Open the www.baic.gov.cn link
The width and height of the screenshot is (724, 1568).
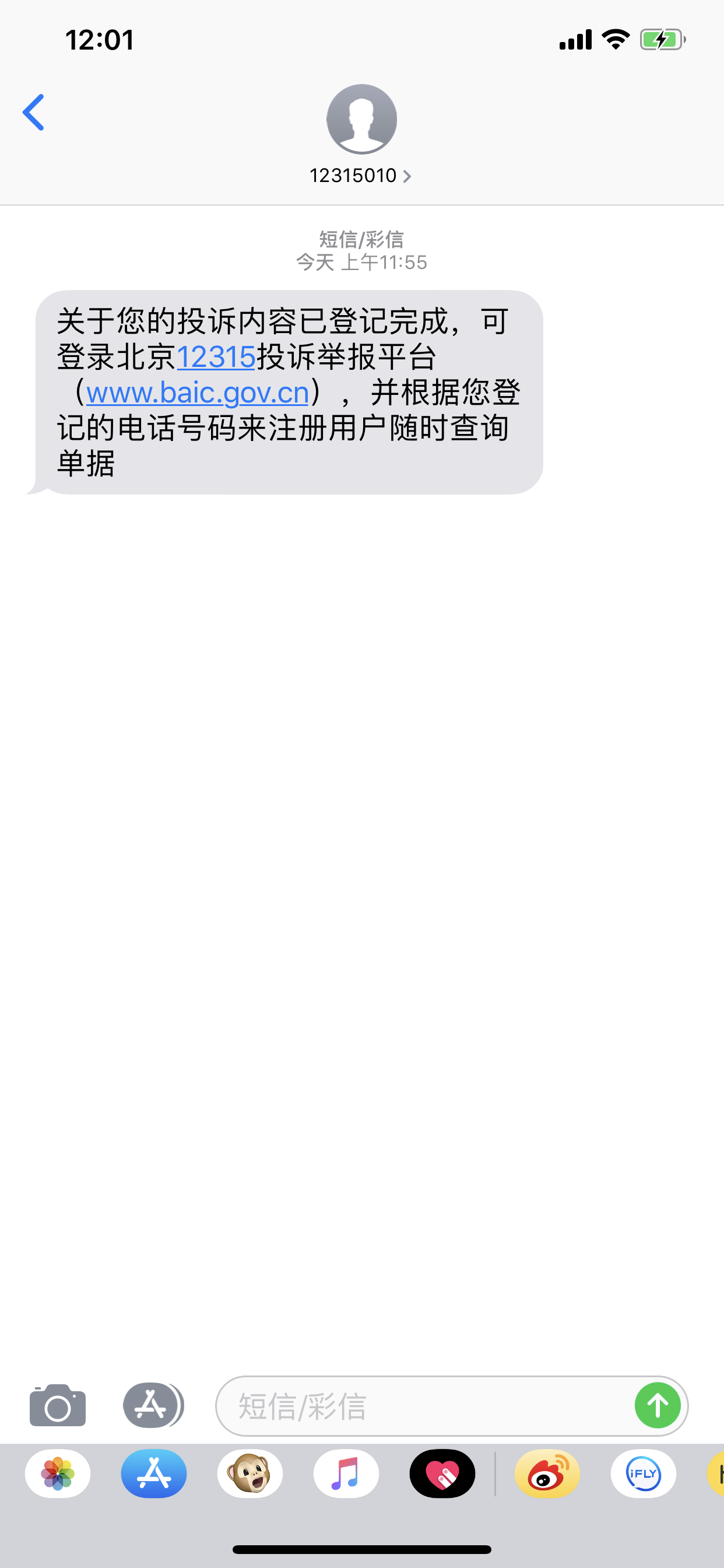tap(197, 393)
